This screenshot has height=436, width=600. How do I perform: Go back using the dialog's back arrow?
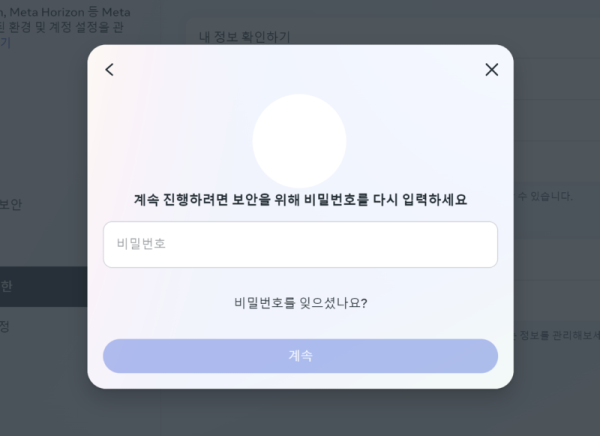pyautogui.click(x=110, y=70)
